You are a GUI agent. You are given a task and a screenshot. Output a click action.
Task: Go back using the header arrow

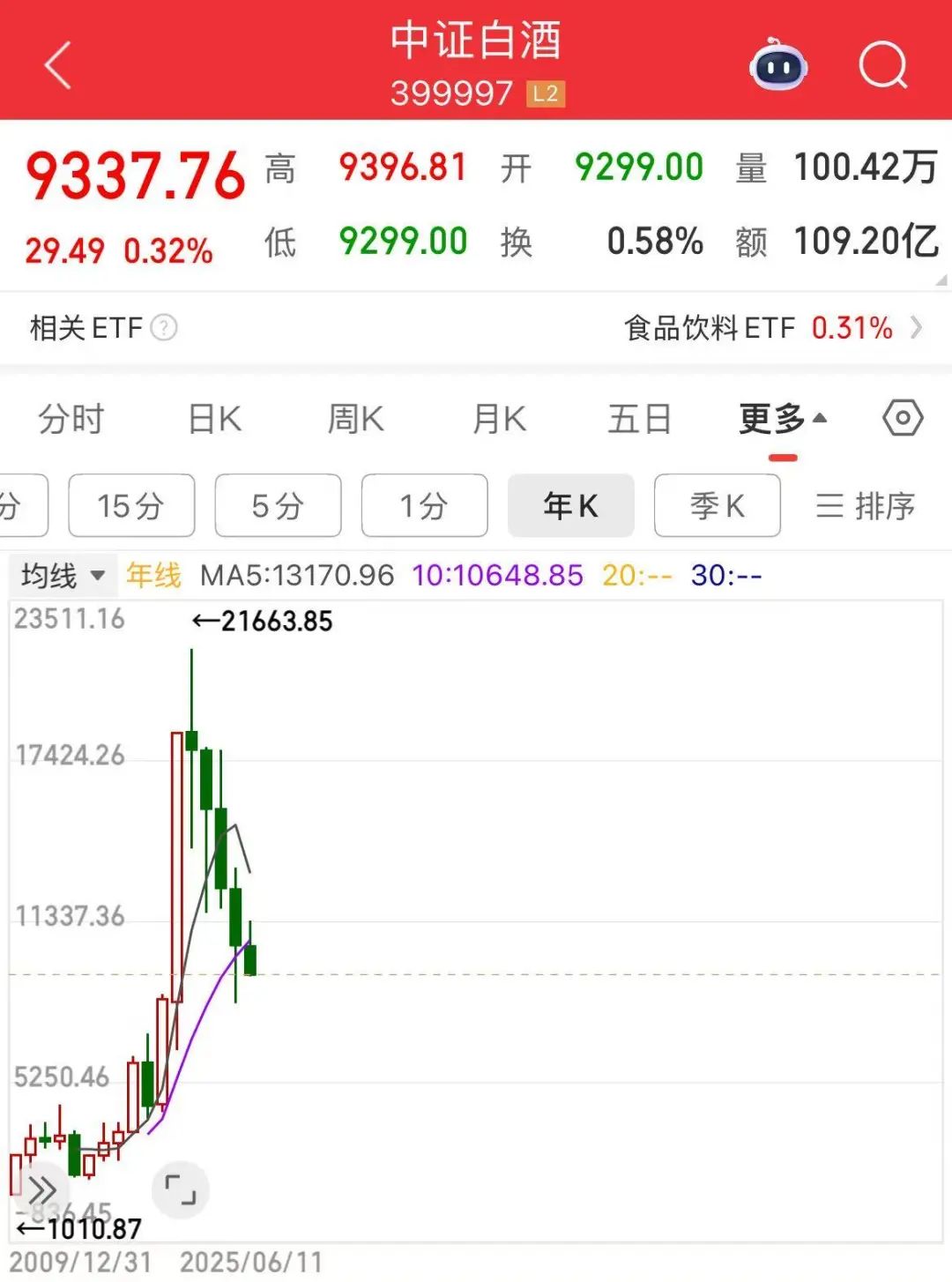pyautogui.click(x=58, y=65)
